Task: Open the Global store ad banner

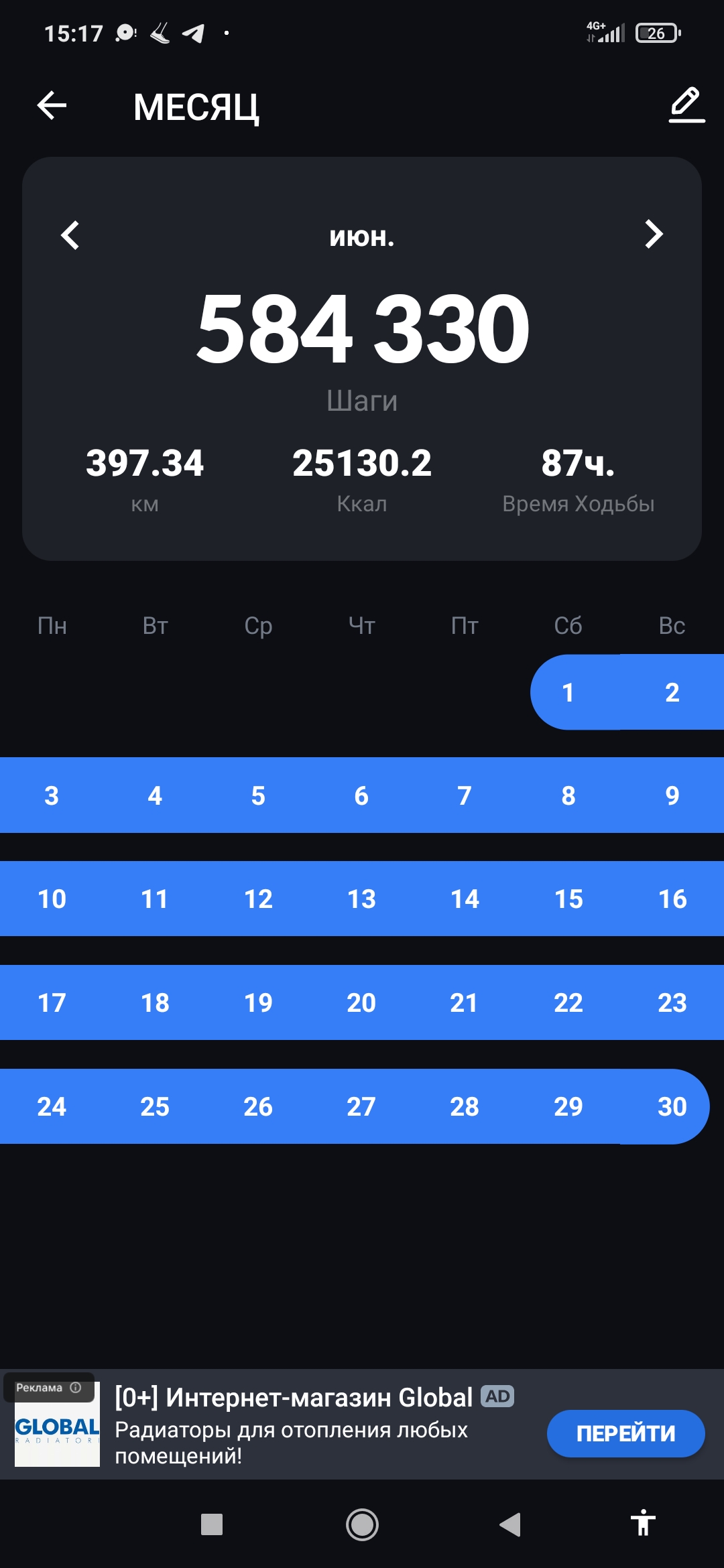Action: click(362, 1424)
